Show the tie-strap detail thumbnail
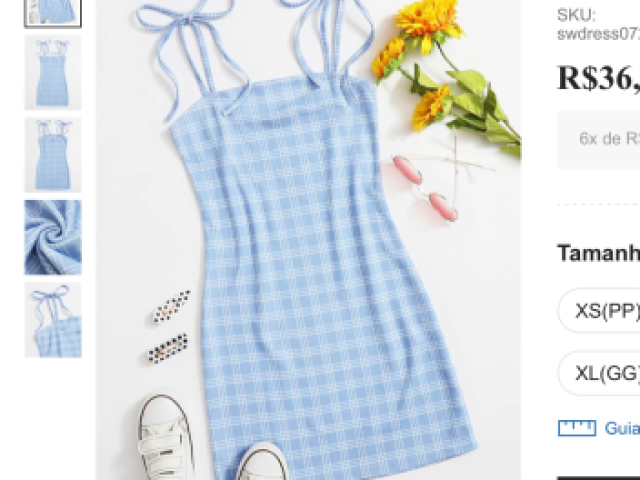 point(52,320)
